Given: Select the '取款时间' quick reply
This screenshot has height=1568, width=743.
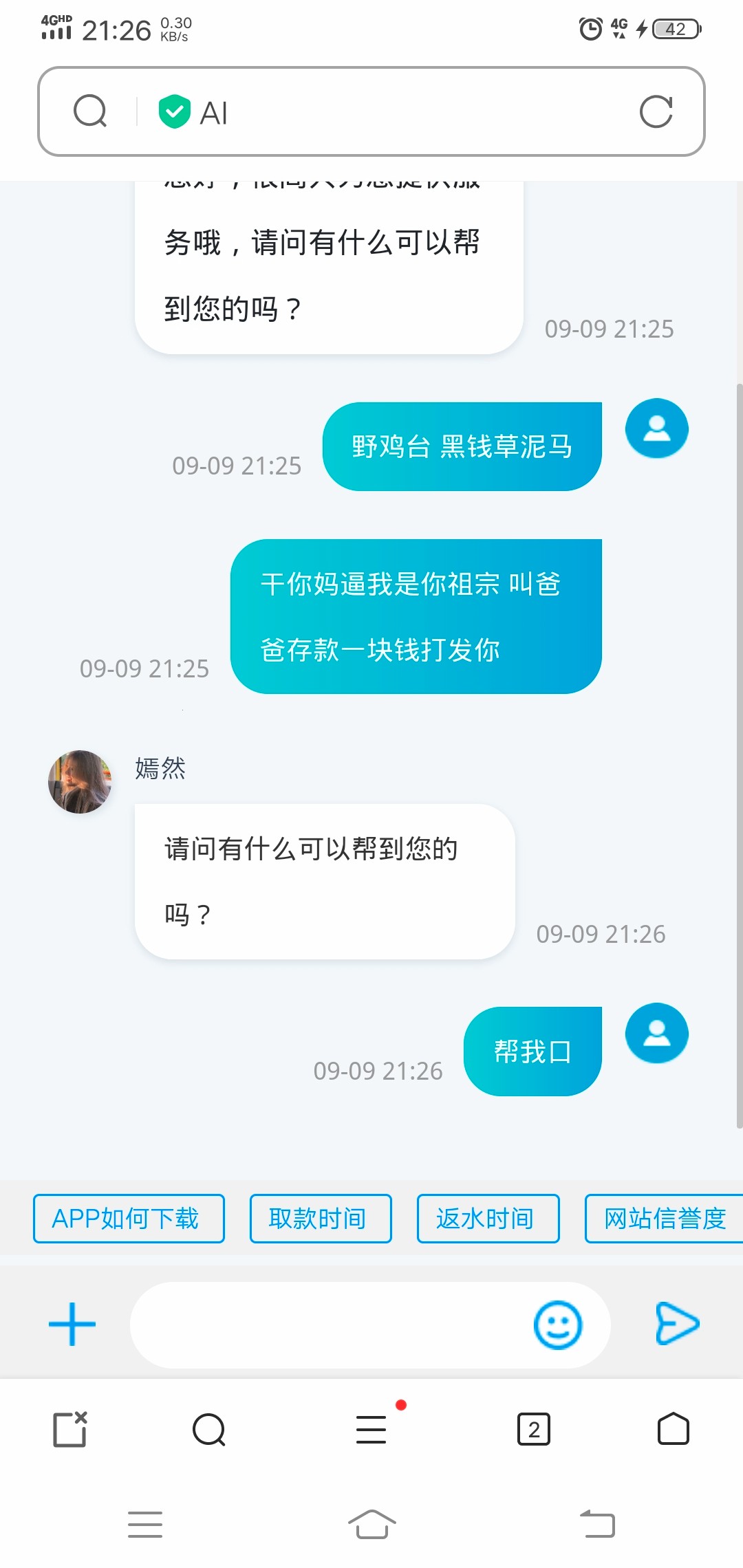Looking at the screenshot, I should [321, 1219].
